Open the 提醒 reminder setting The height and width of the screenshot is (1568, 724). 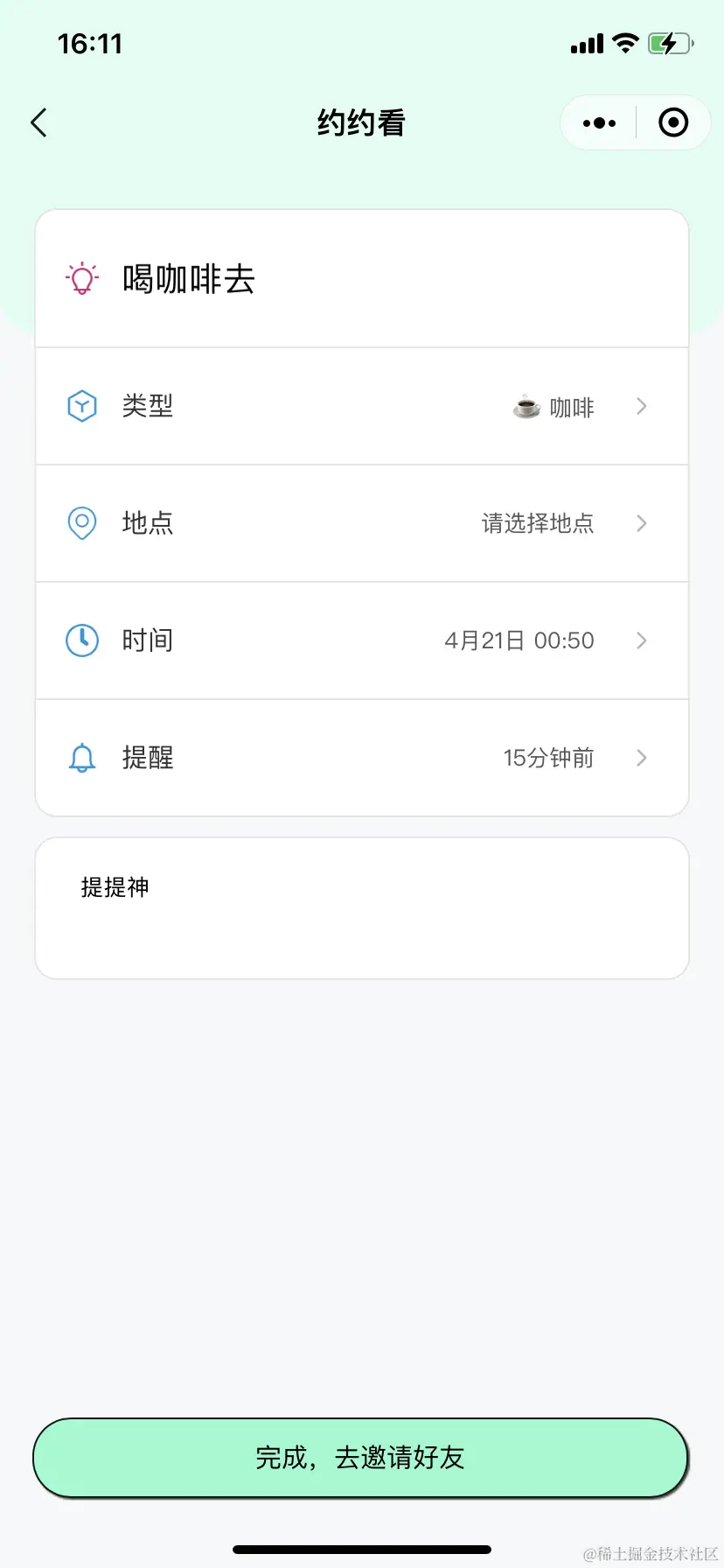[362, 758]
